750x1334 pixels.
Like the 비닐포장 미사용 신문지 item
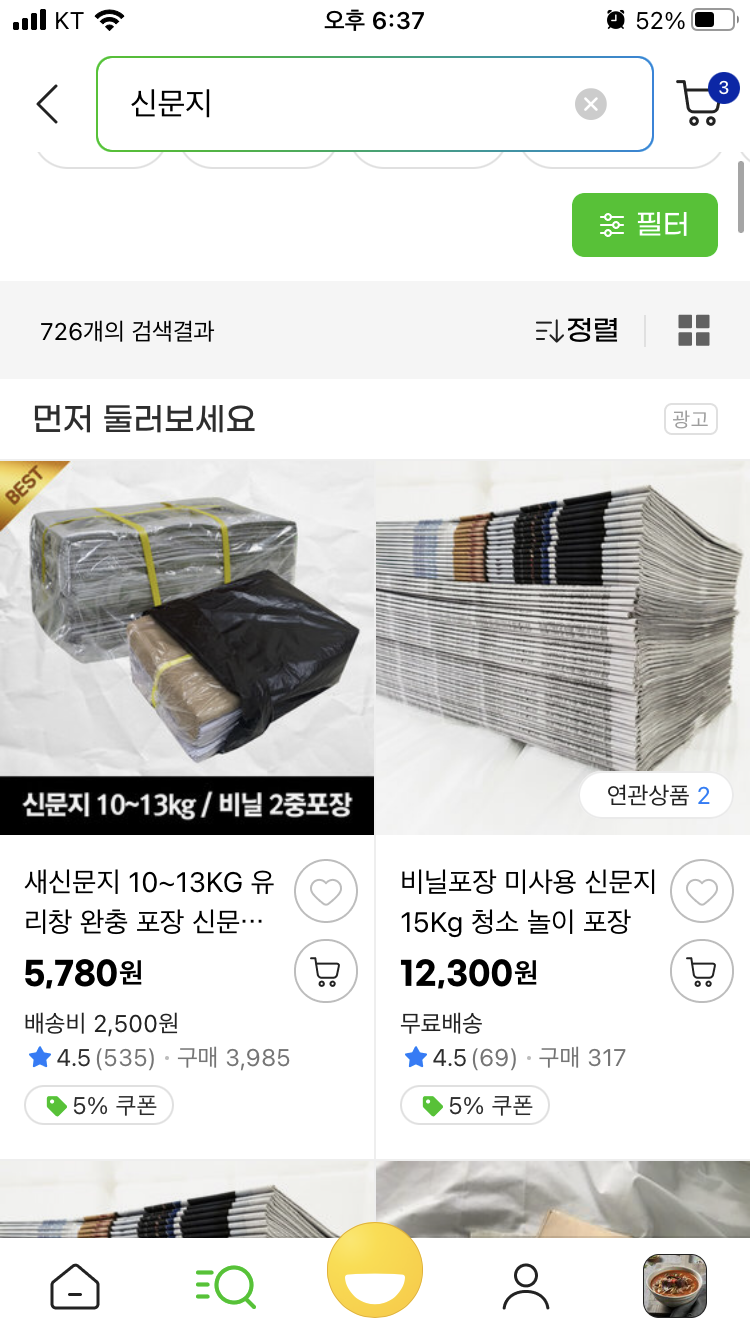[702, 890]
